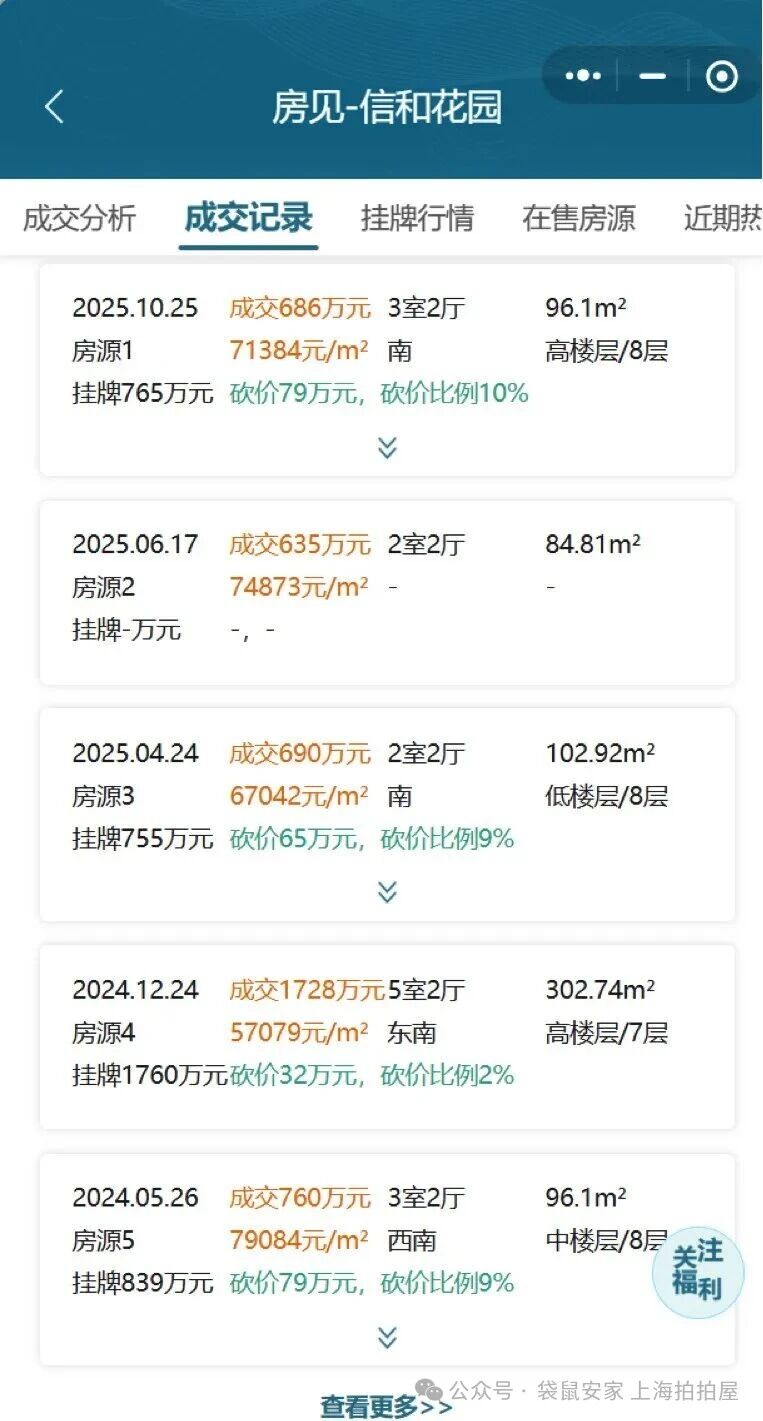Close the mini program with the circle button
Viewport: 763px width, 1421px height.
(721, 76)
